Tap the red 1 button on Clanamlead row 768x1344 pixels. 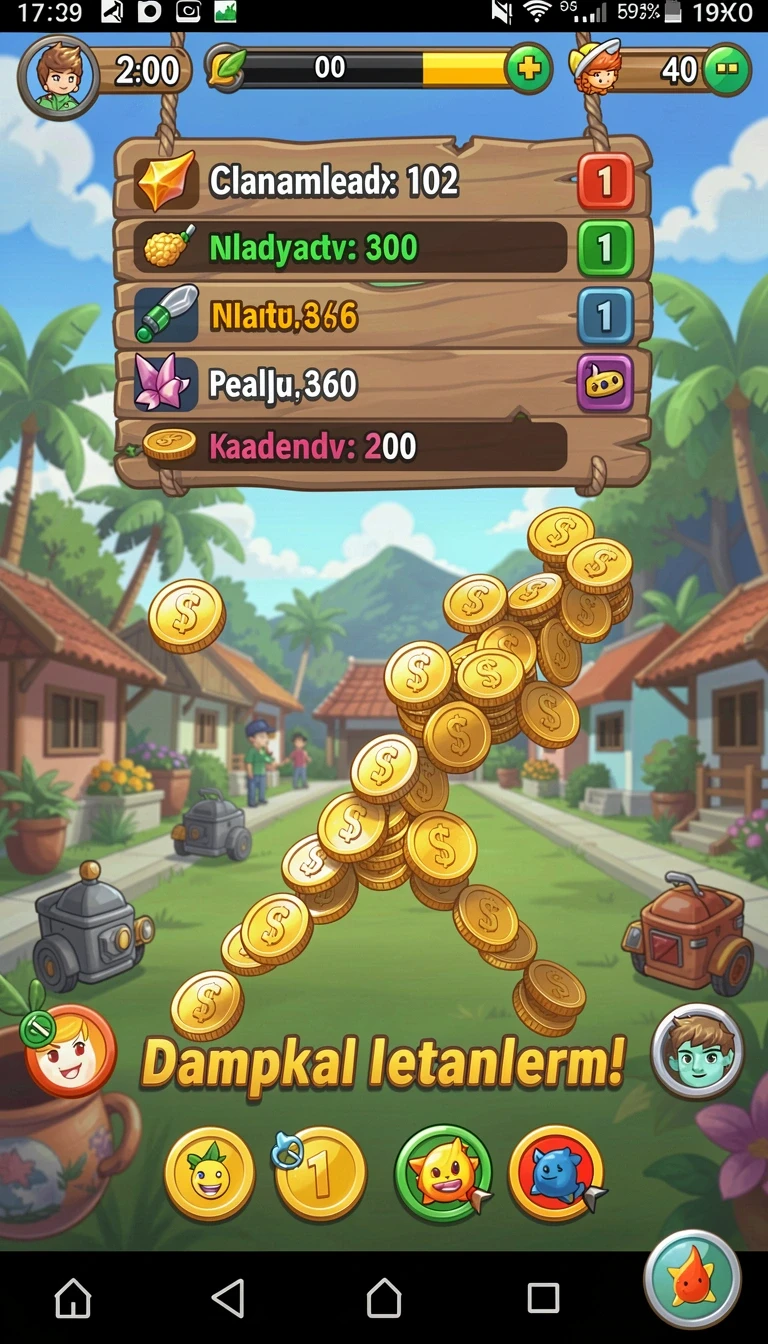point(605,181)
